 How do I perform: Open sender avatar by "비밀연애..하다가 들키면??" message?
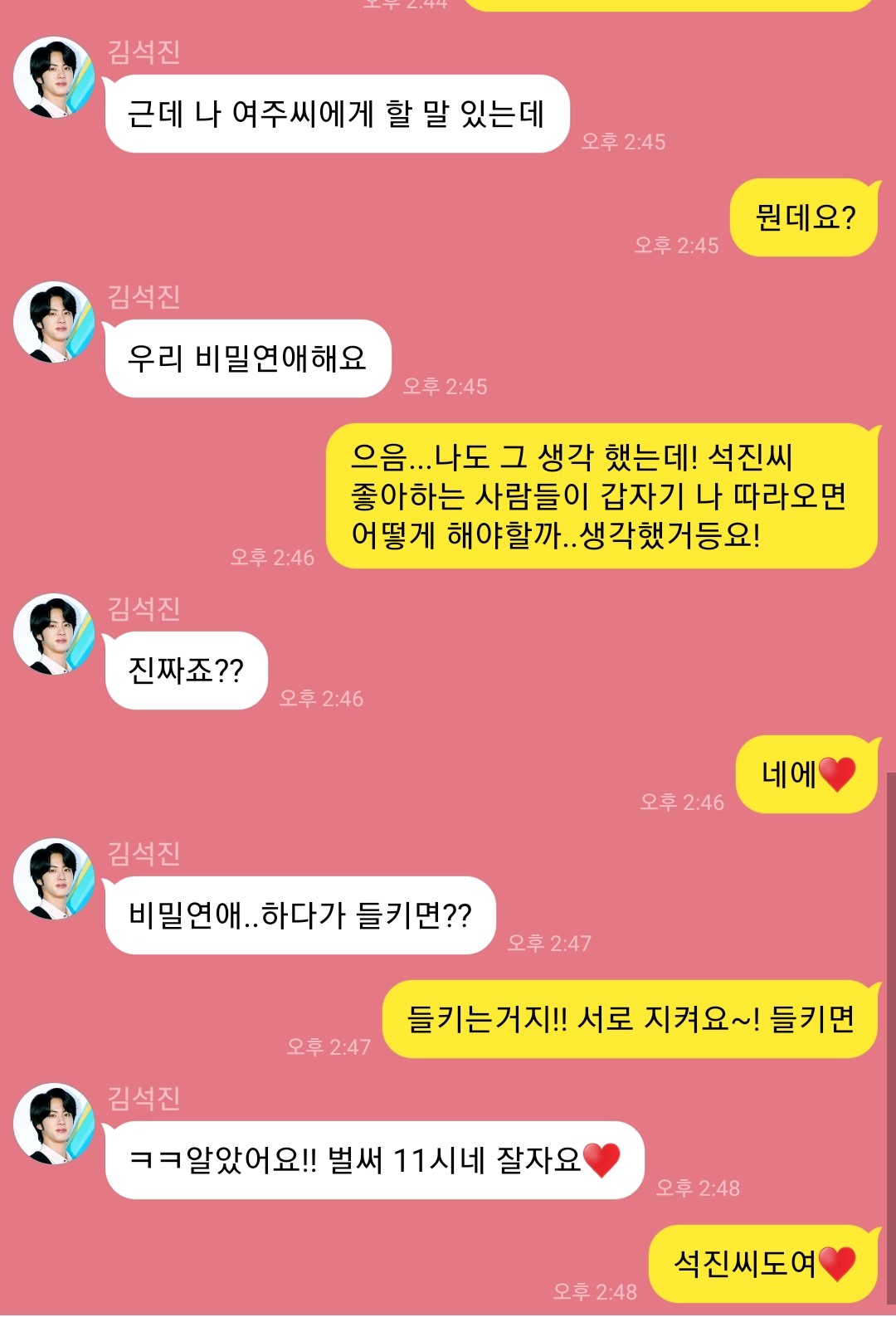(x=55, y=879)
